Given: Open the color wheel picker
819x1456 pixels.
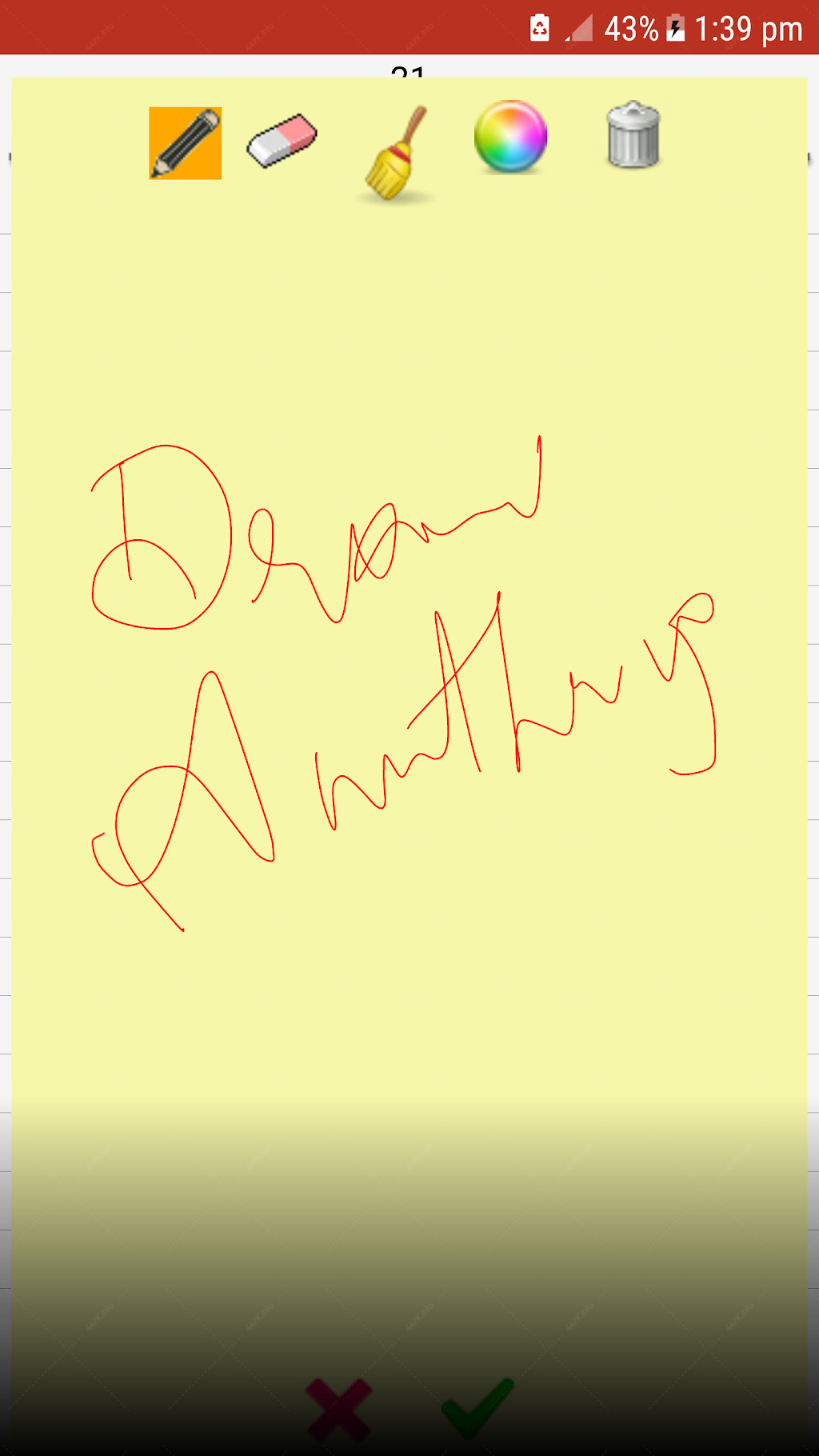Looking at the screenshot, I should pyautogui.click(x=510, y=137).
